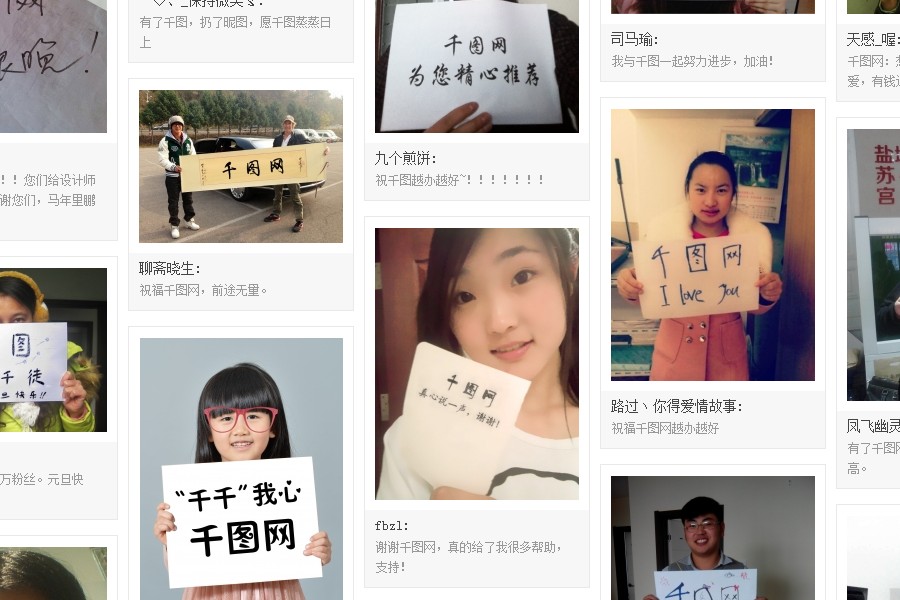The width and height of the screenshot is (900, 600).
Task: View fbzl's selfie photo card
Action: click(476, 364)
